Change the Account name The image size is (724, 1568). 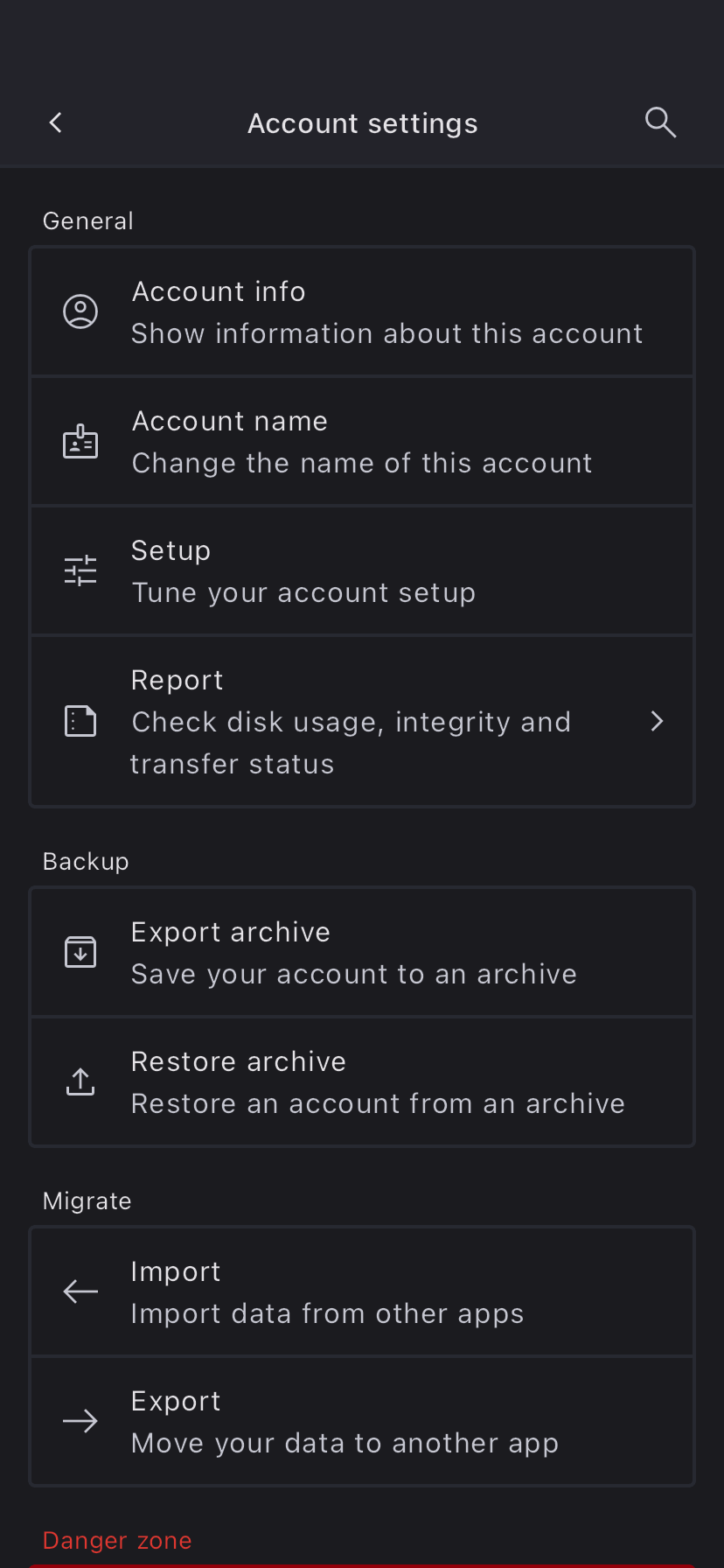click(x=362, y=442)
